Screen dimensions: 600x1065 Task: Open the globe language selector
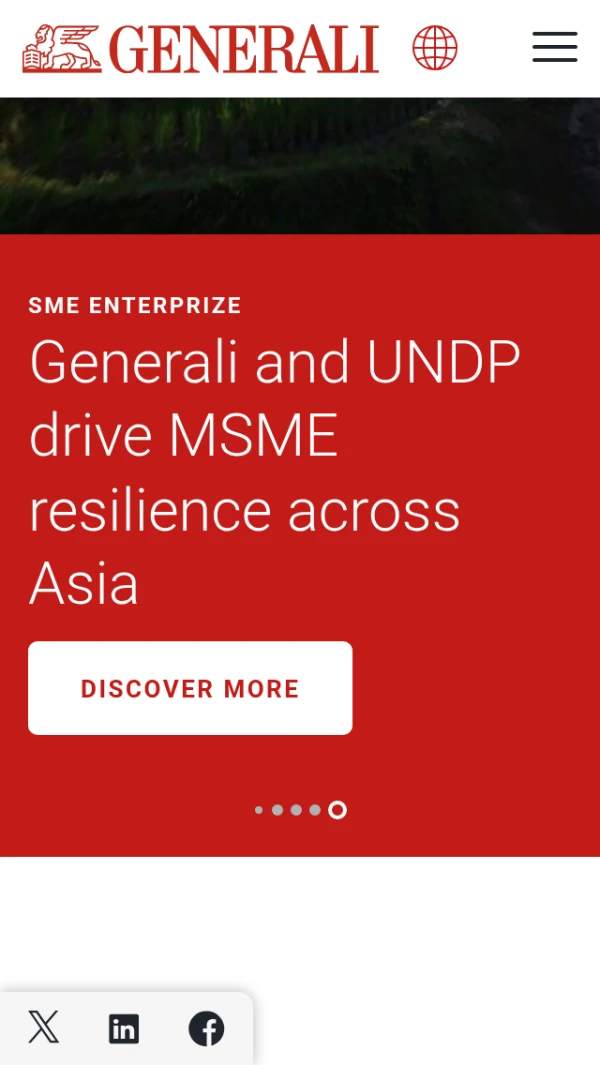pyautogui.click(x=435, y=47)
